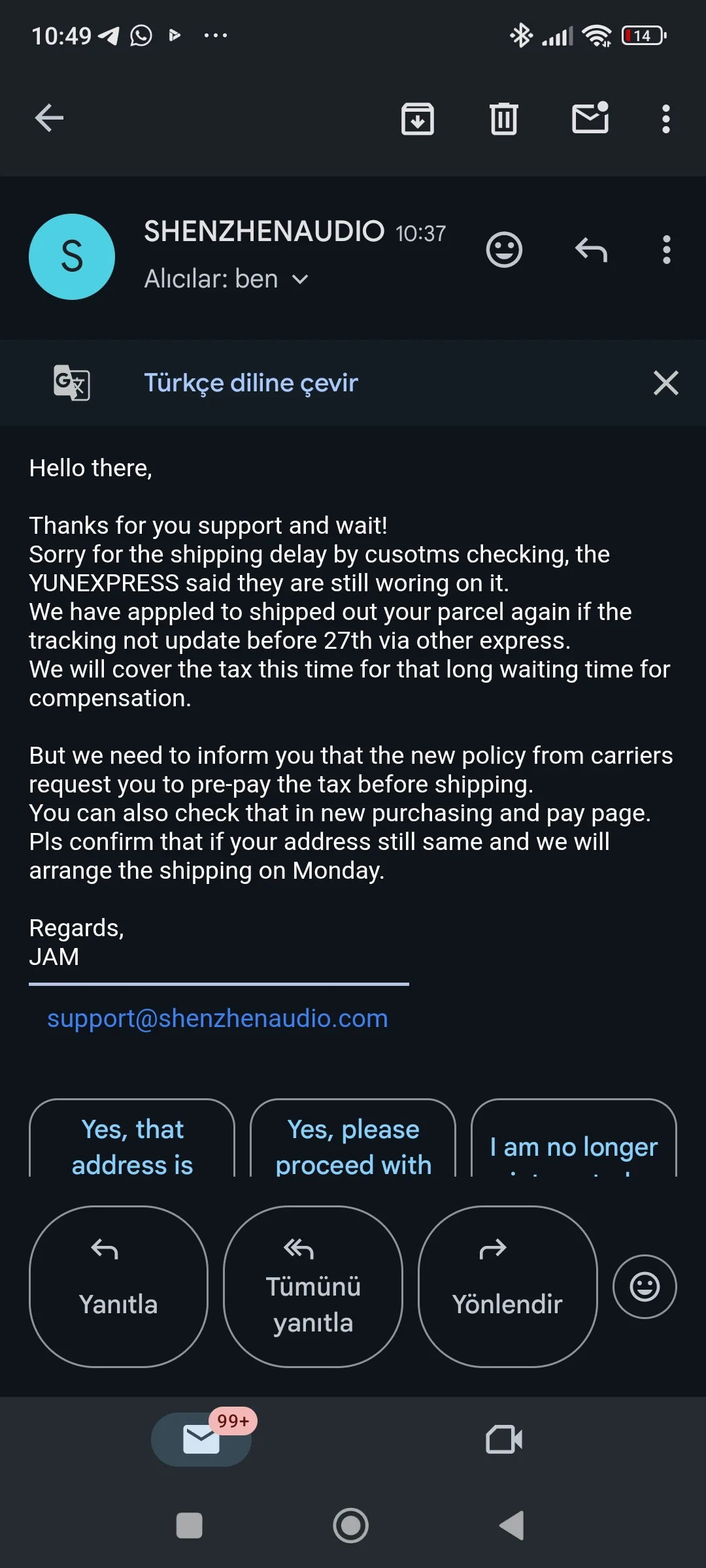Tap reply arrow next to SHENZHENAUDIO

(x=591, y=250)
